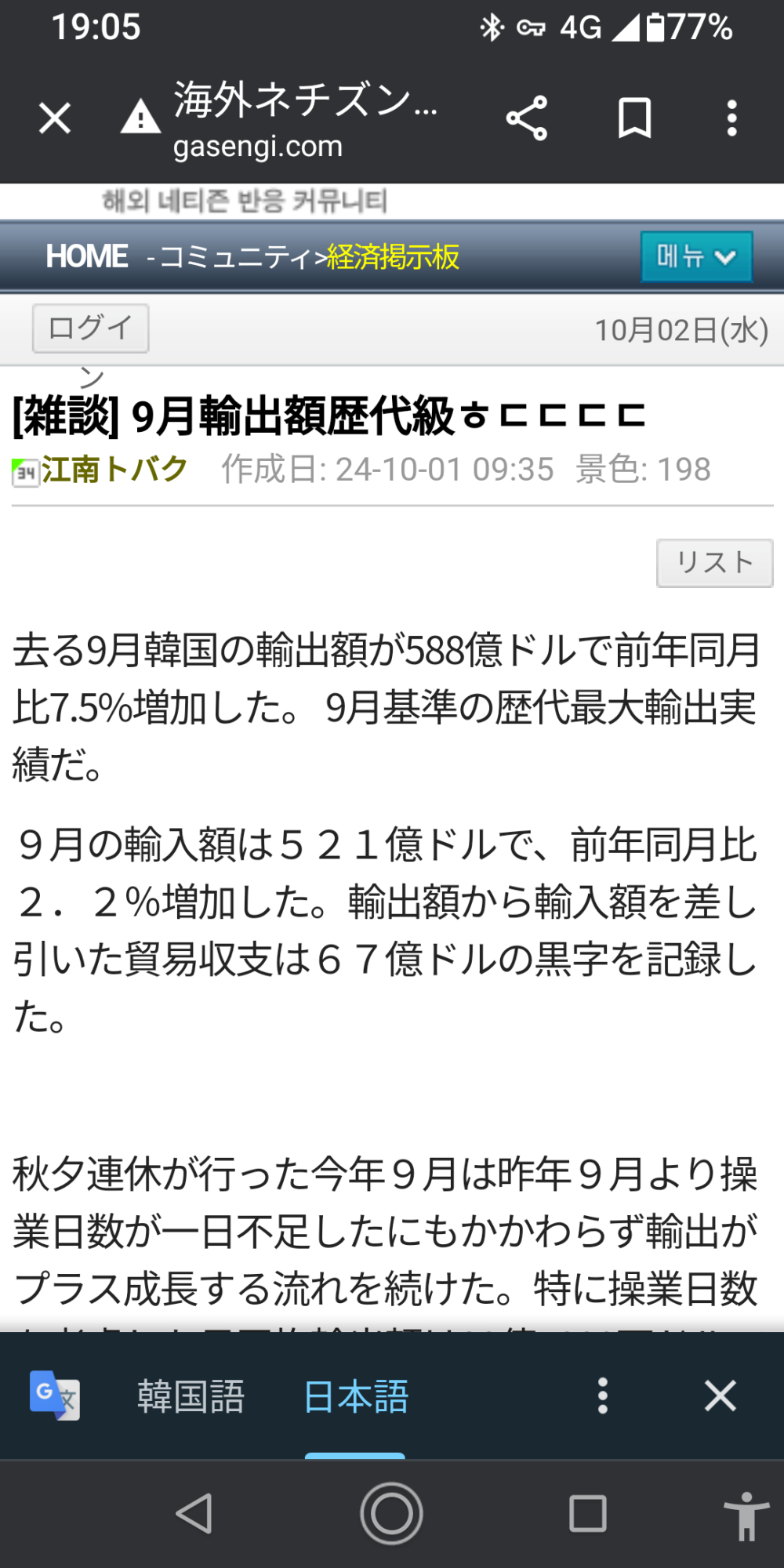Go back to the リスト
Image resolution: width=784 pixels, height=1568 pixels.
(x=714, y=562)
